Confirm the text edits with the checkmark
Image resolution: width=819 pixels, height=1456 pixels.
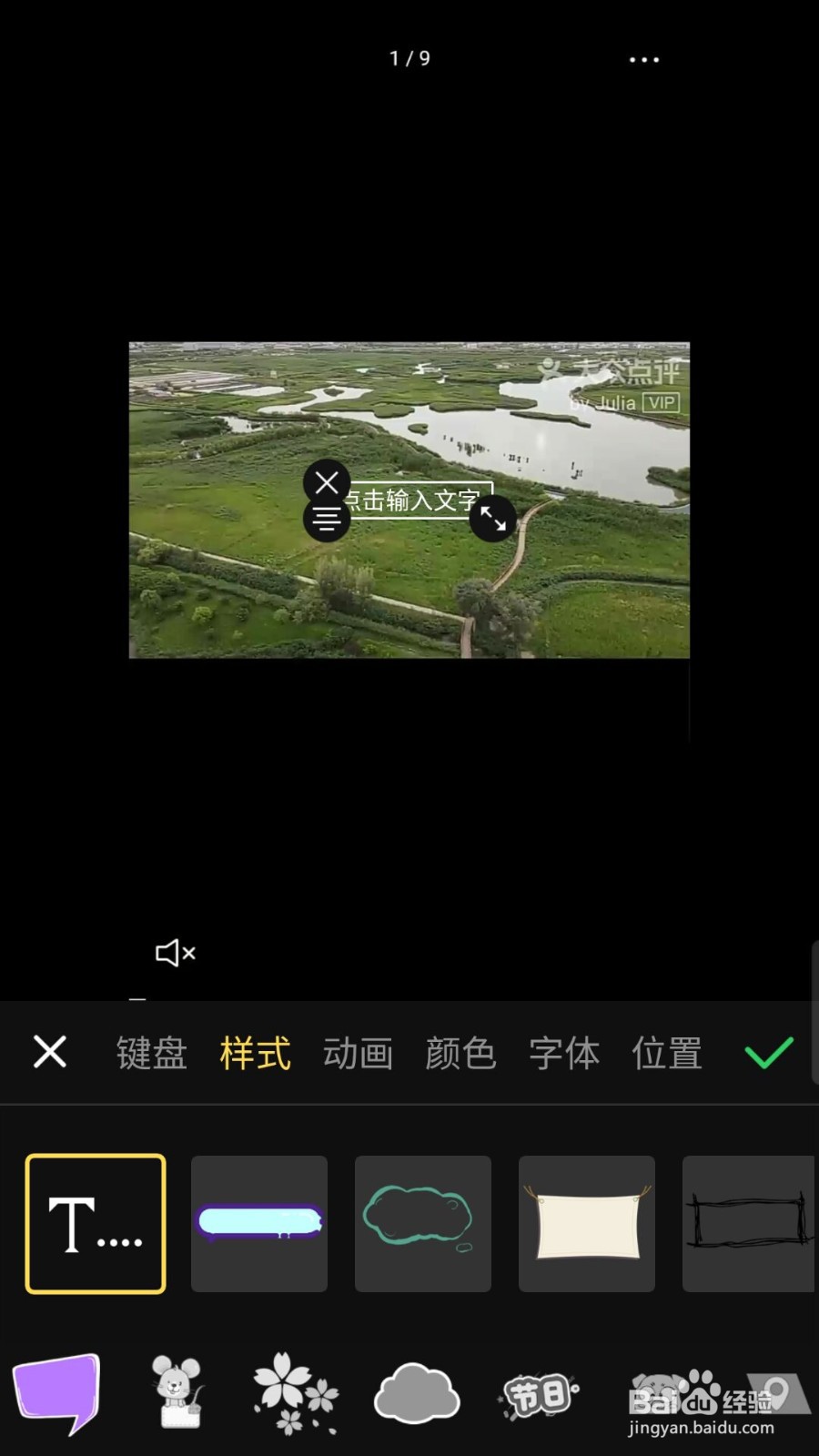click(768, 1053)
